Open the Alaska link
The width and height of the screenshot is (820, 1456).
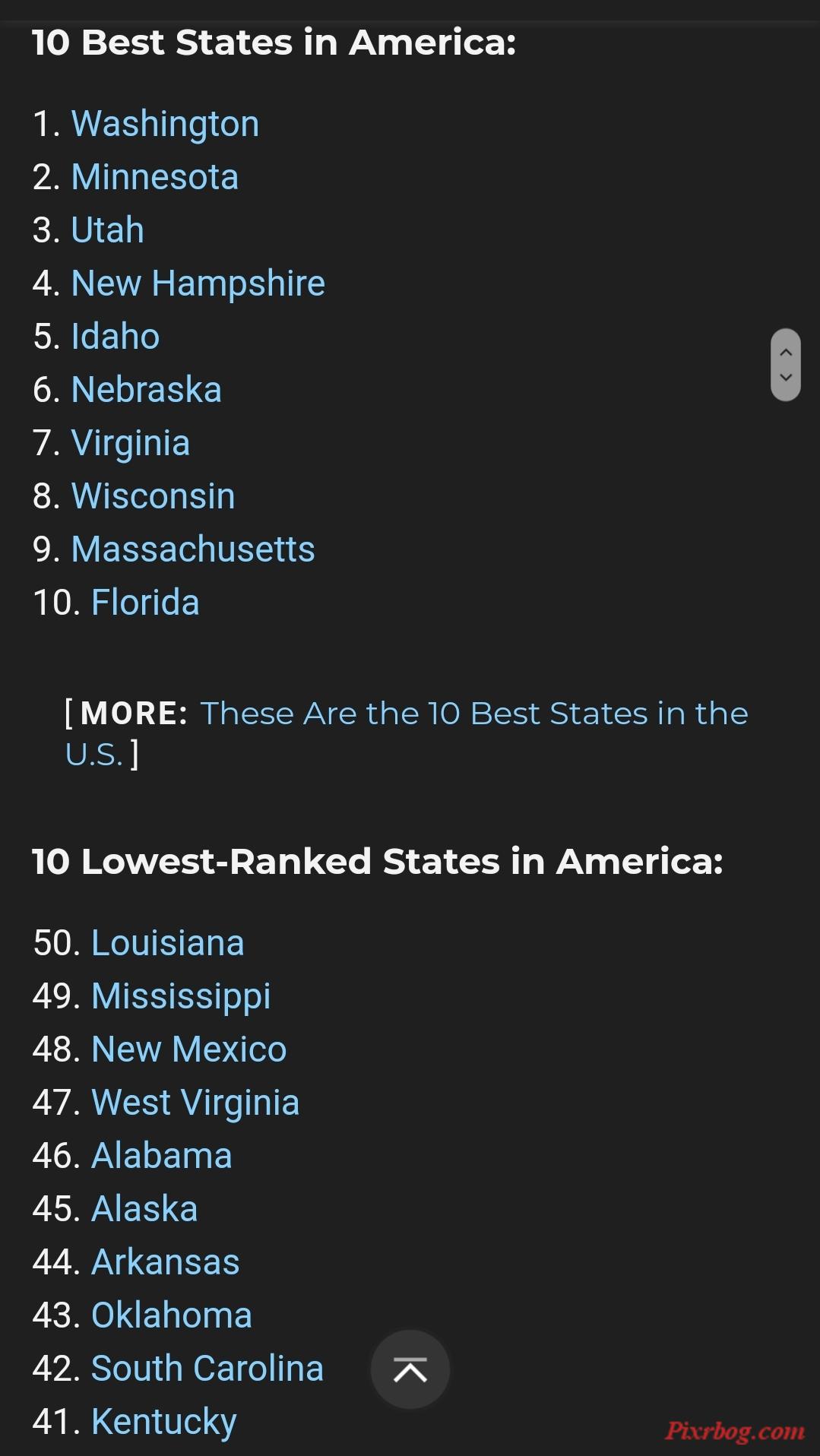coord(144,1209)
